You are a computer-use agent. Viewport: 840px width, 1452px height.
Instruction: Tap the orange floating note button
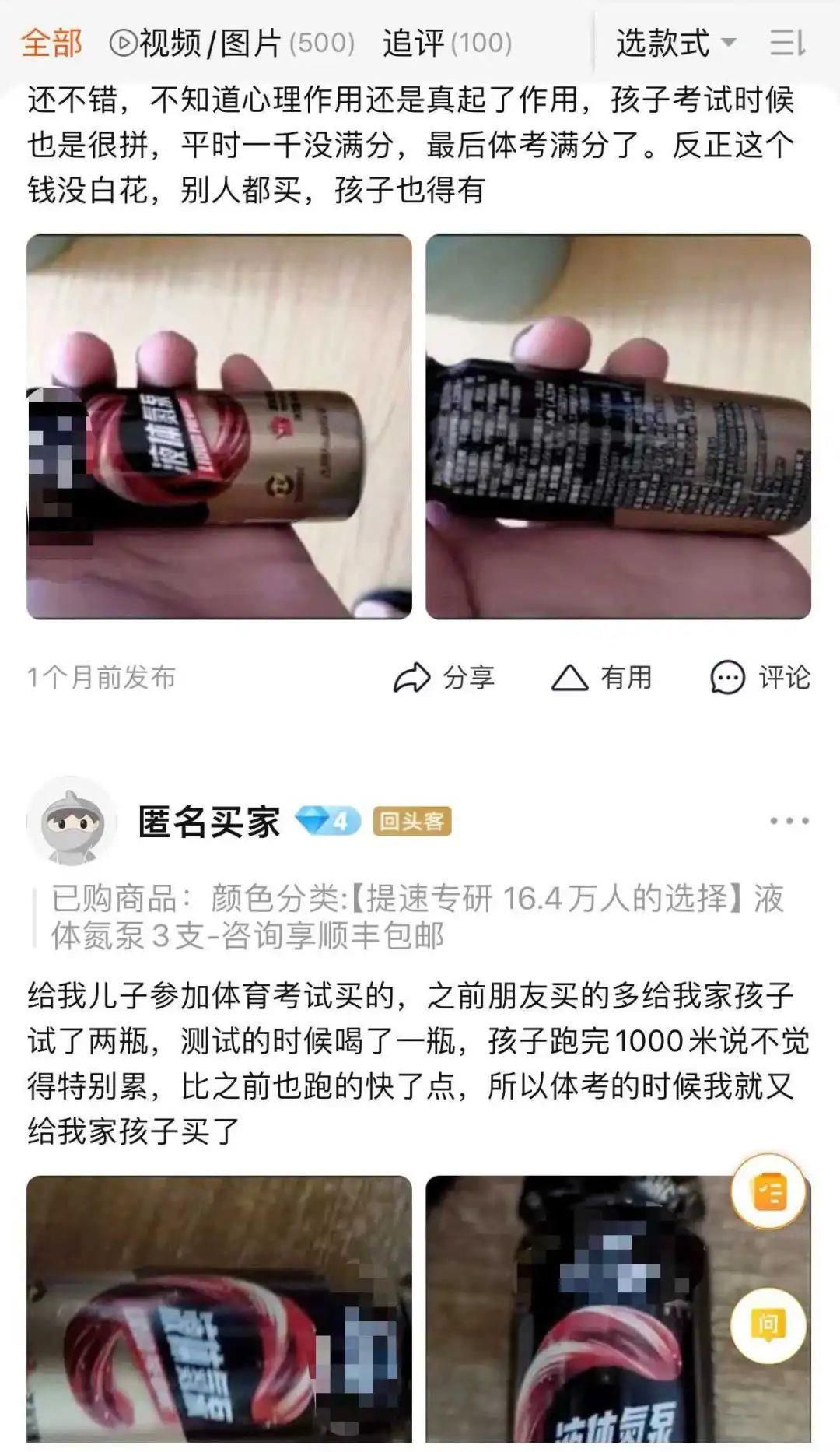768,1191
